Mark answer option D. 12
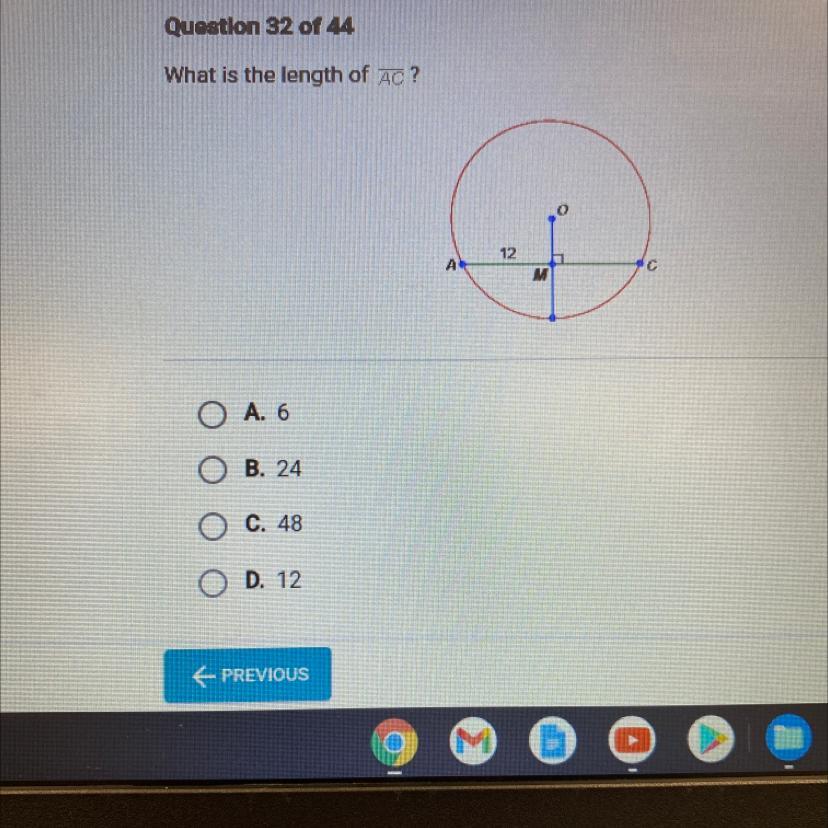The height and width of the screenshot is (828, 828). click(x=211, y=581)
